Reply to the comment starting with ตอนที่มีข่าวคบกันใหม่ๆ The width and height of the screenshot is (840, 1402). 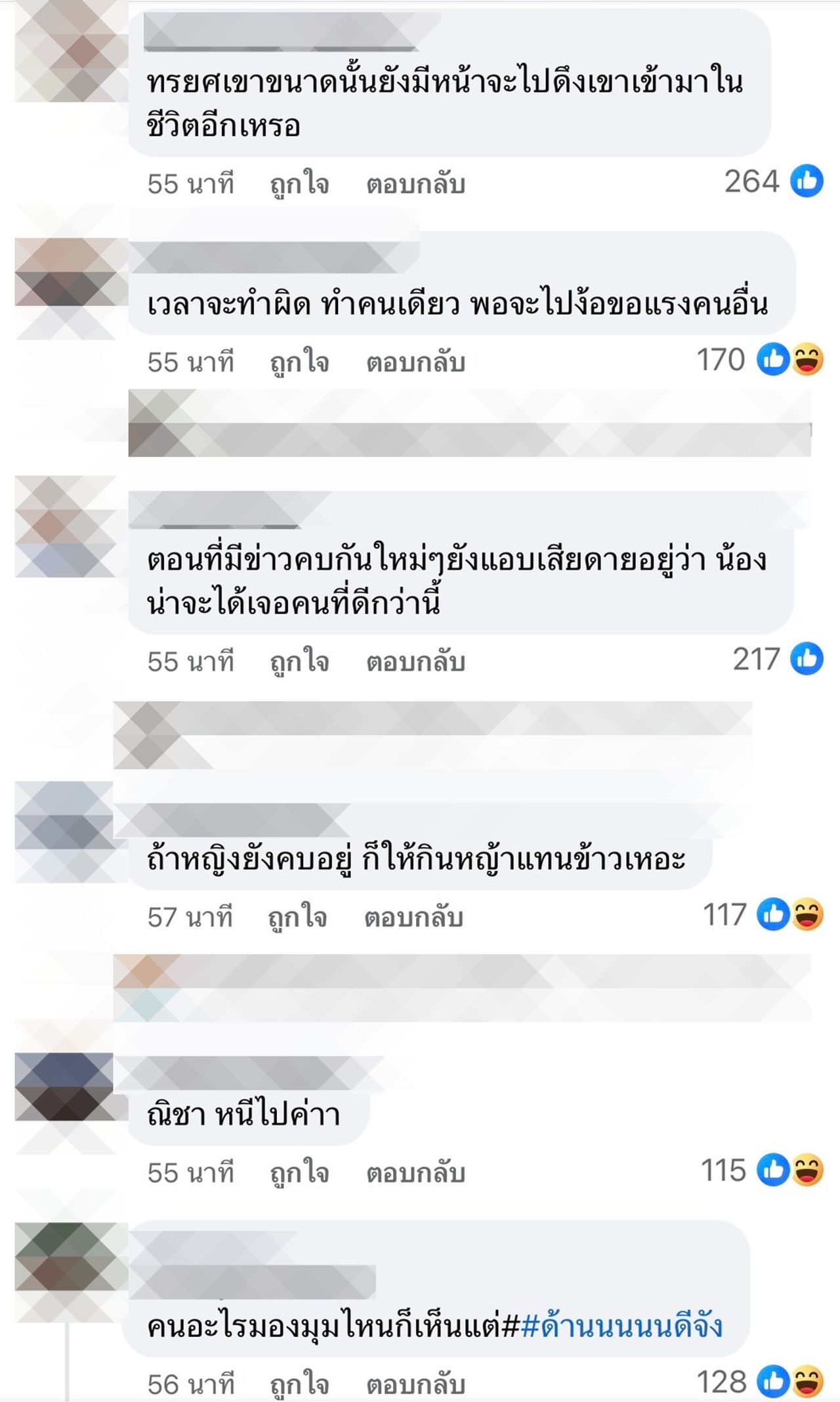pos(415,662)
